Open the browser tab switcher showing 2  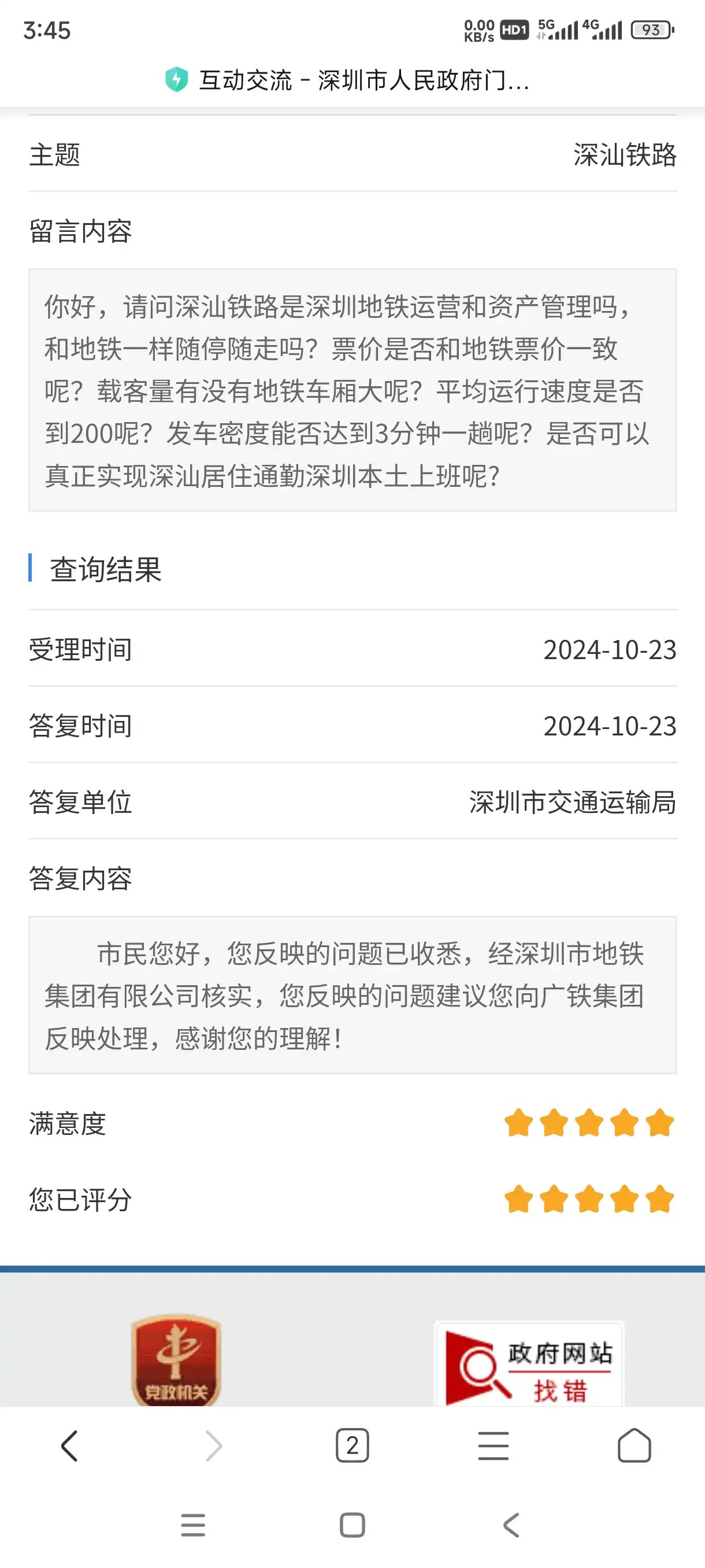[352, 1445]
